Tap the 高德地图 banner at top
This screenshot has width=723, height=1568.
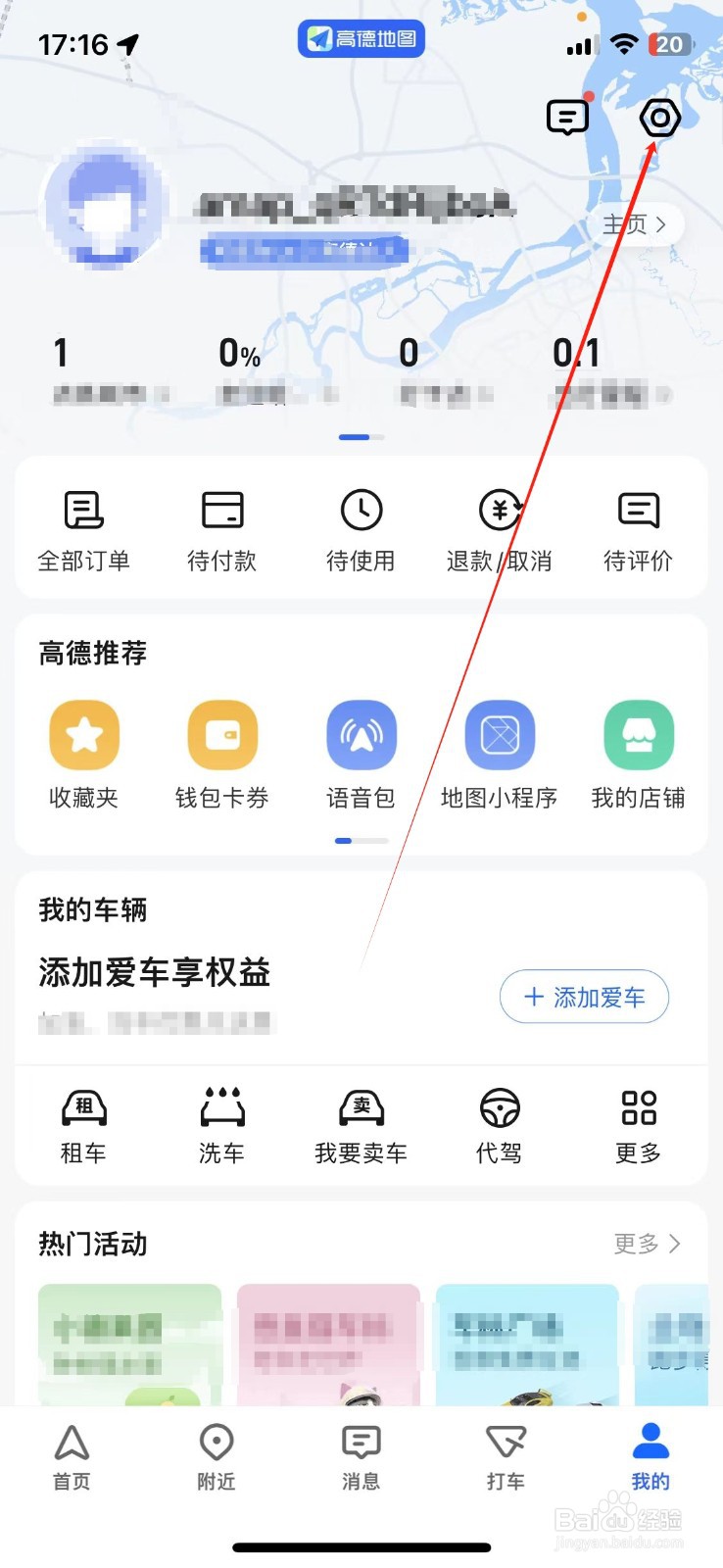(361, 37)
